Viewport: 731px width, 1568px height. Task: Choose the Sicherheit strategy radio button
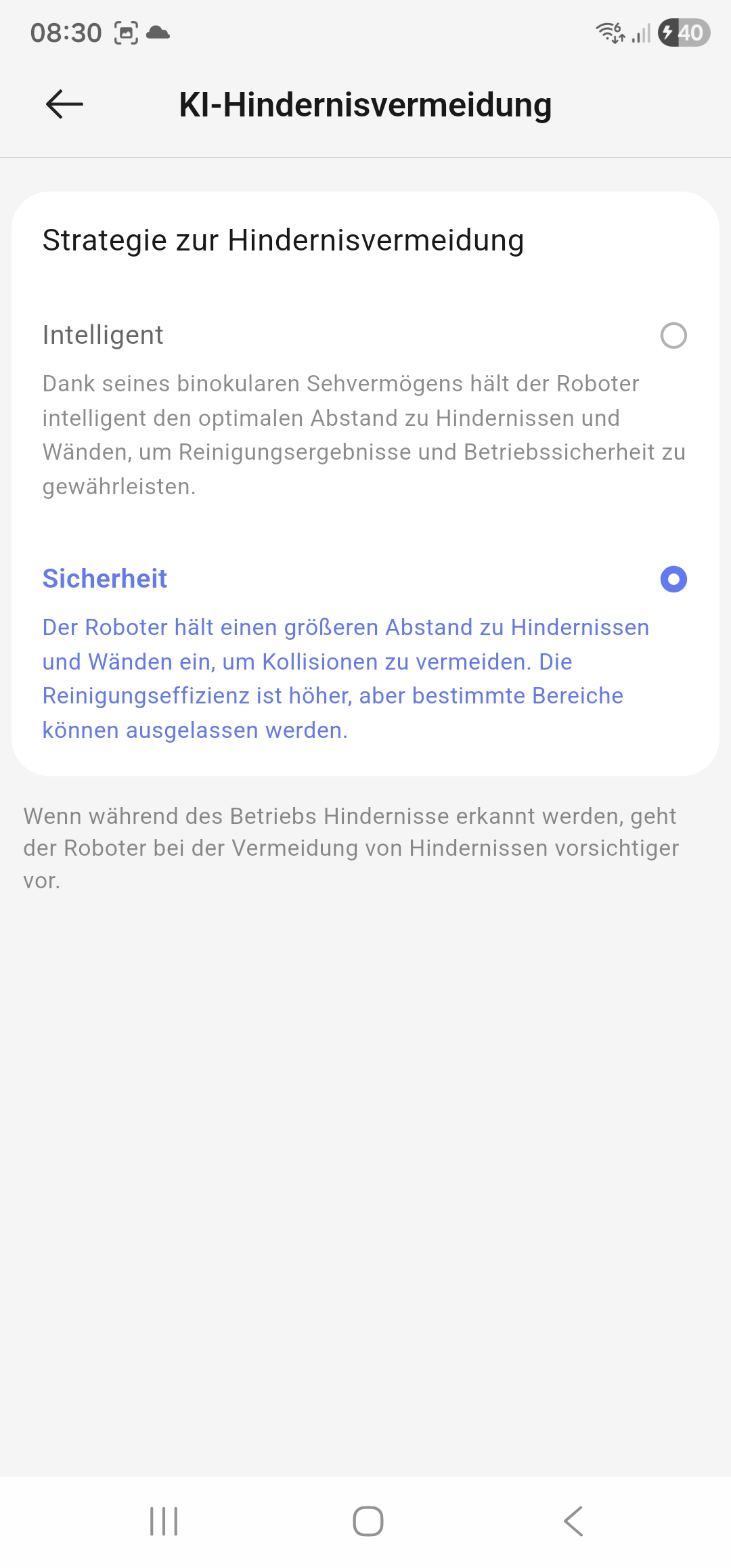click(673, 579)
